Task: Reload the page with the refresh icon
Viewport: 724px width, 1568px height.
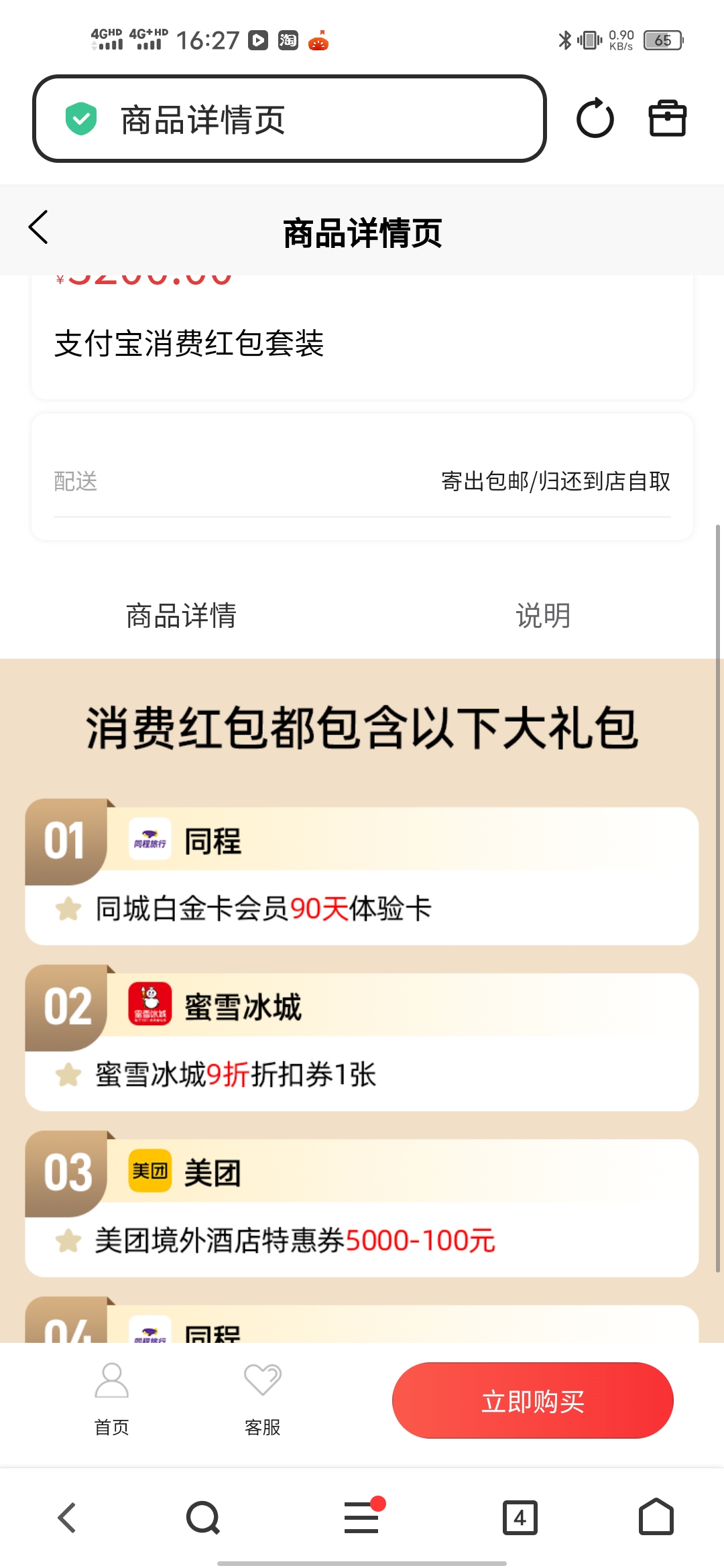Action: tap(595, 119)
